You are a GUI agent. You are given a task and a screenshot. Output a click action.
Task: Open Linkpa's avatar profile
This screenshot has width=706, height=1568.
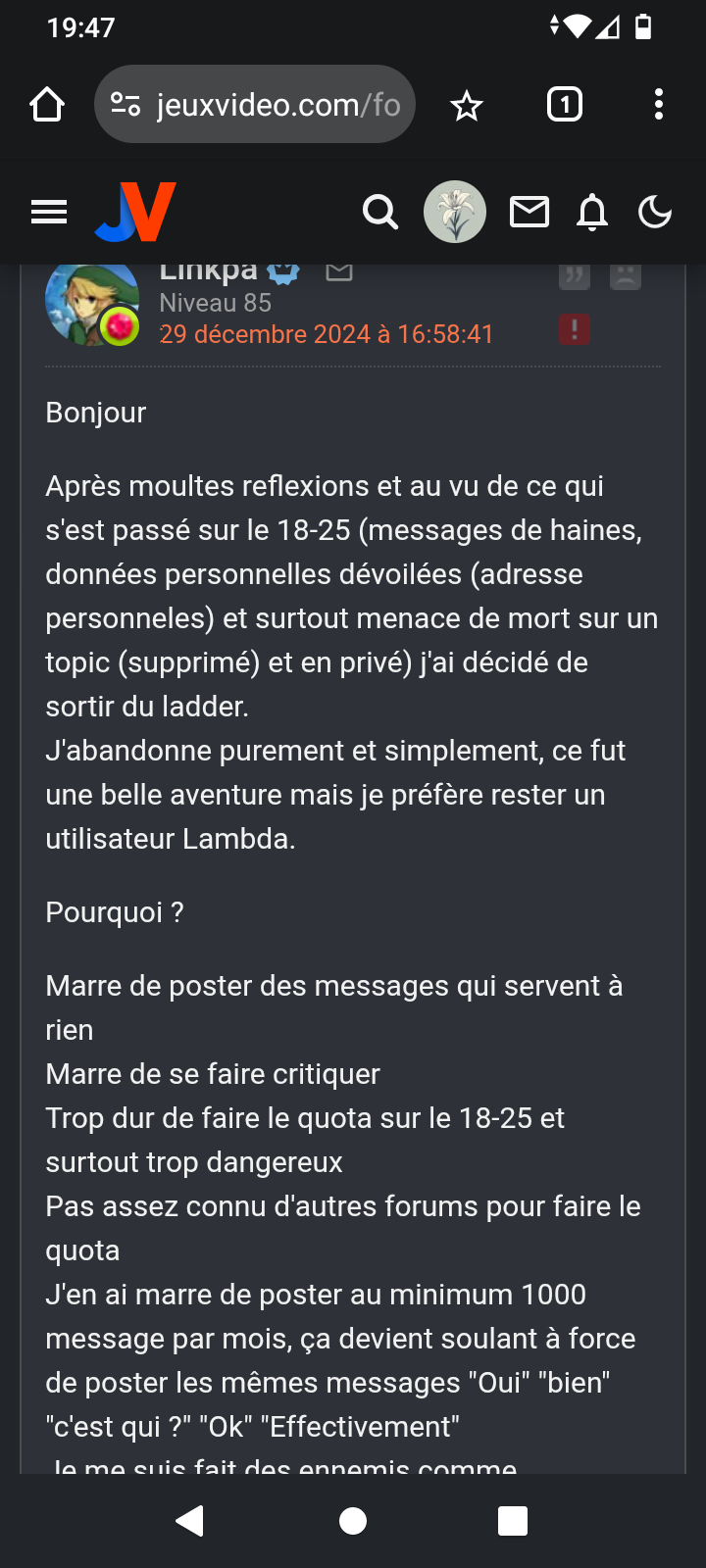[93, 304]
